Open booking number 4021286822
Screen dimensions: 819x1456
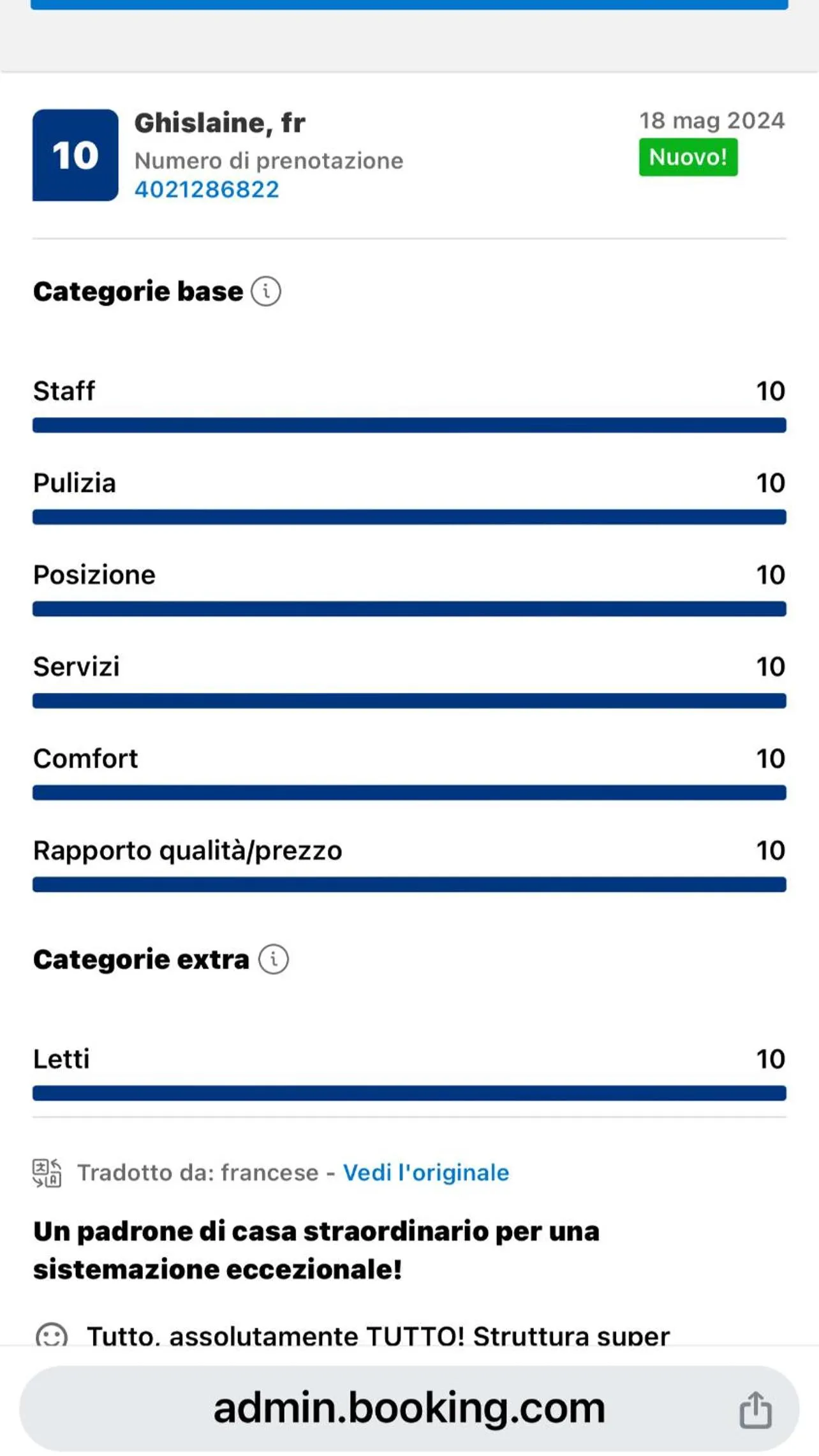(x=207, y=189)
